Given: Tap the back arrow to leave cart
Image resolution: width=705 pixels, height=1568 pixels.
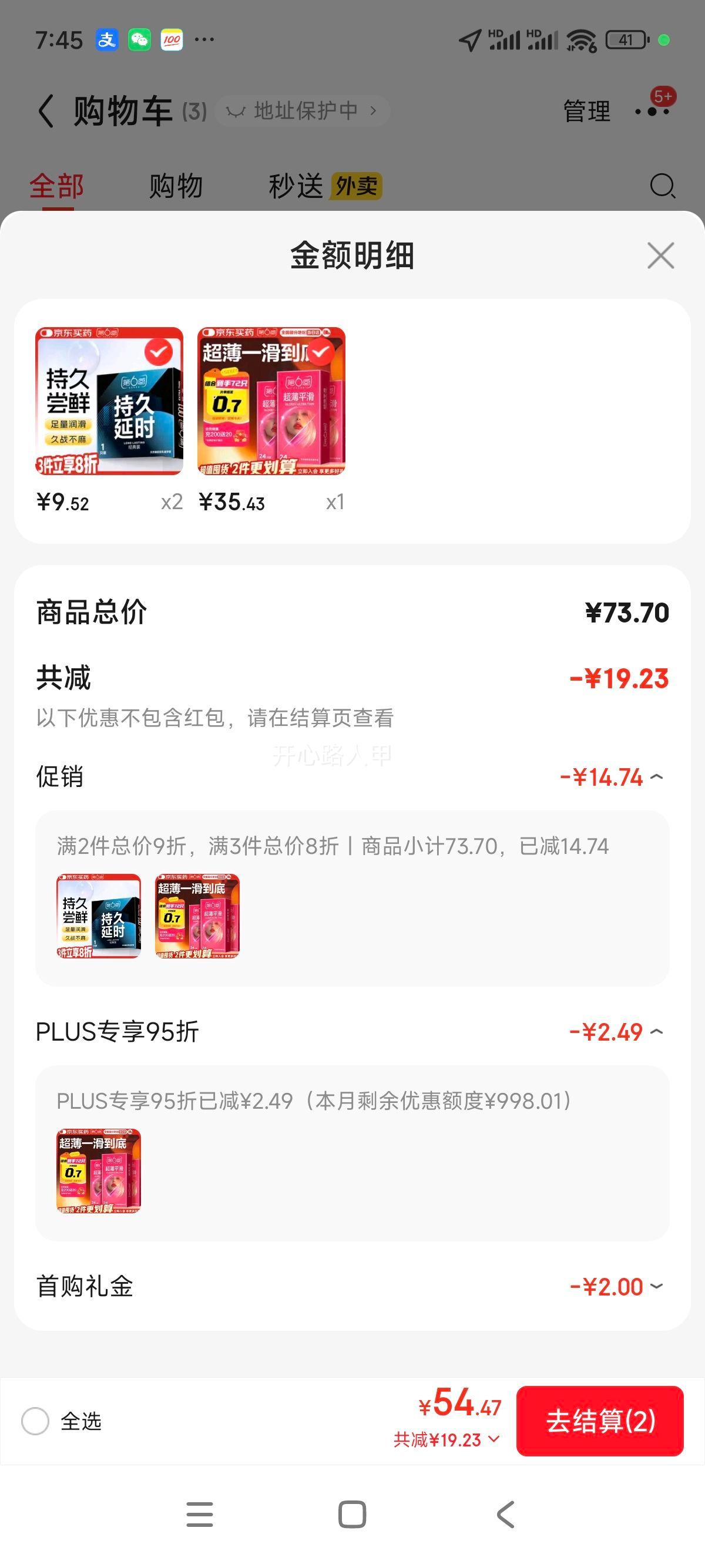Looking at the screenshot, I should (x=46, y=110).
